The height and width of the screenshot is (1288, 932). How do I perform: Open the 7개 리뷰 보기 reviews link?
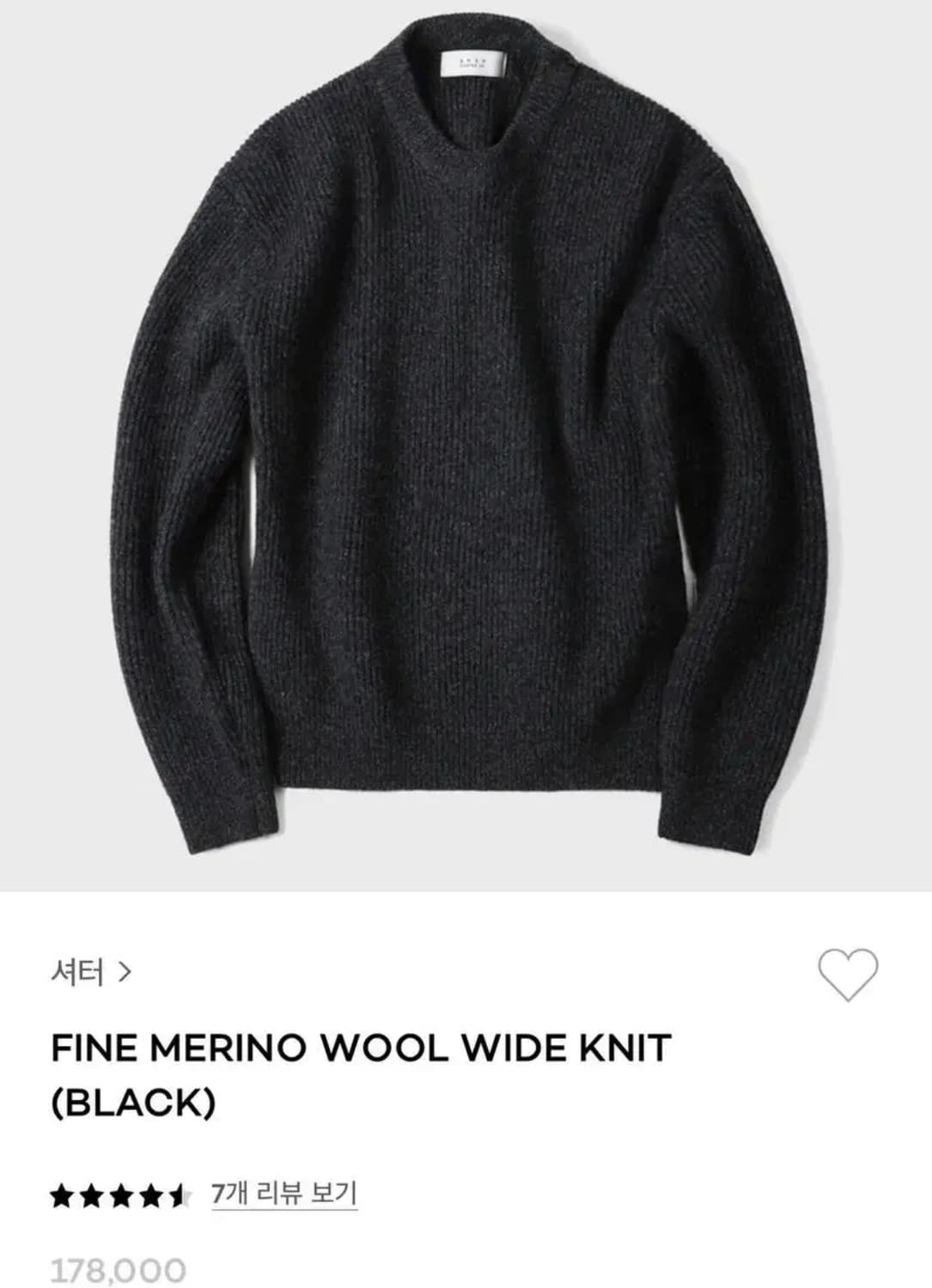[x=283, y=1192]
